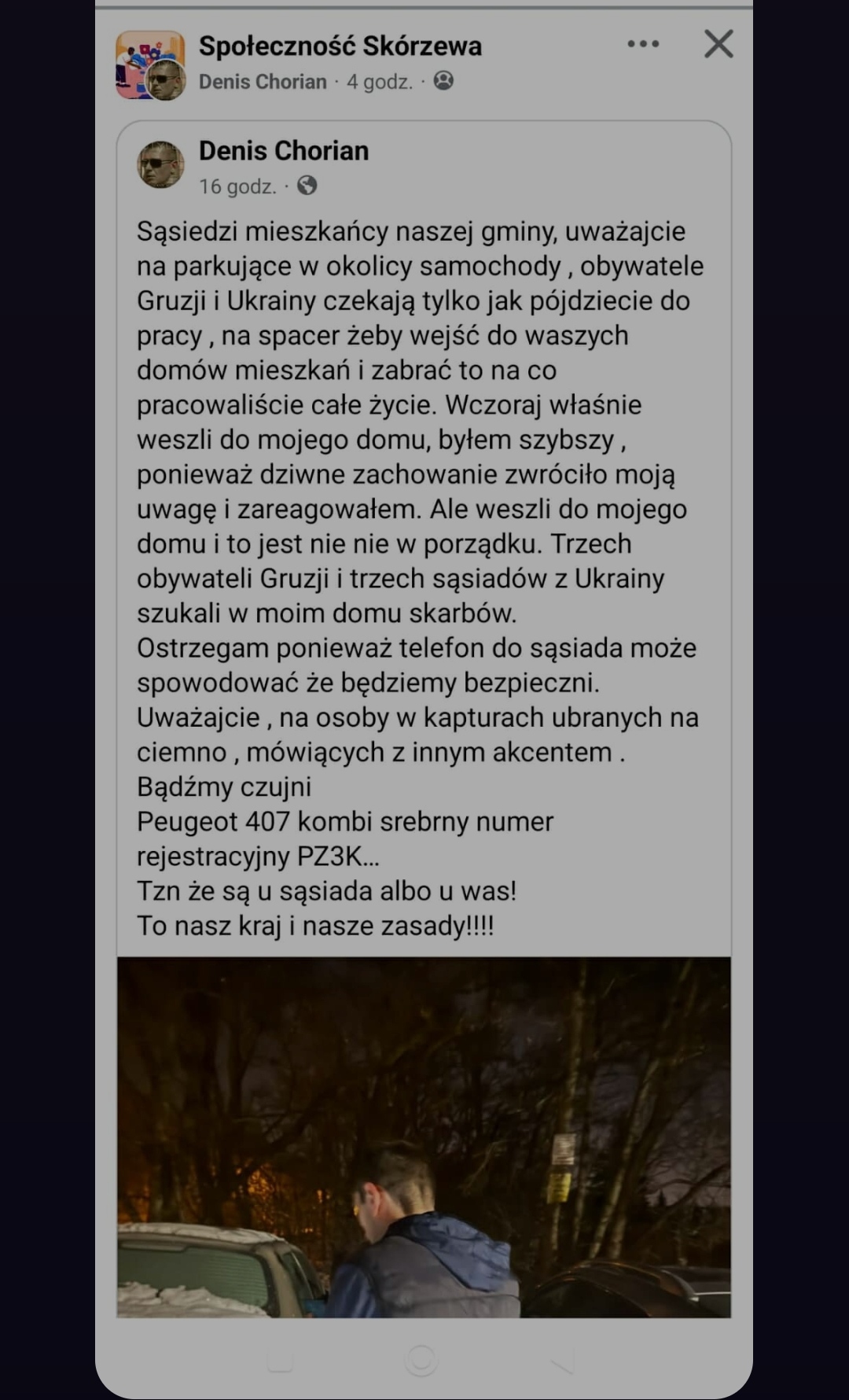Open the post's three-dot options menu
This screenshot has height=1400, width=849.
643,44
